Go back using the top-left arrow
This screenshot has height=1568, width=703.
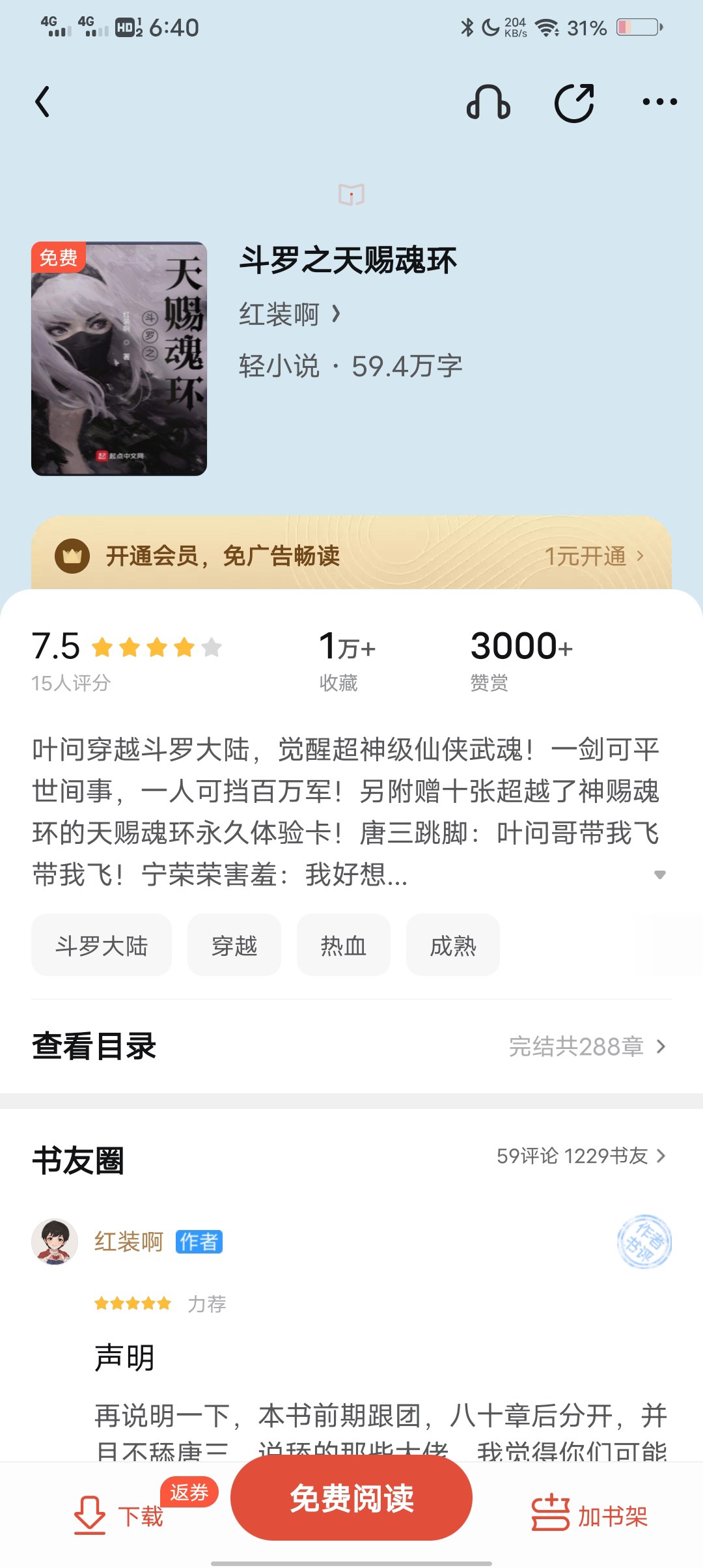point(43,102)
